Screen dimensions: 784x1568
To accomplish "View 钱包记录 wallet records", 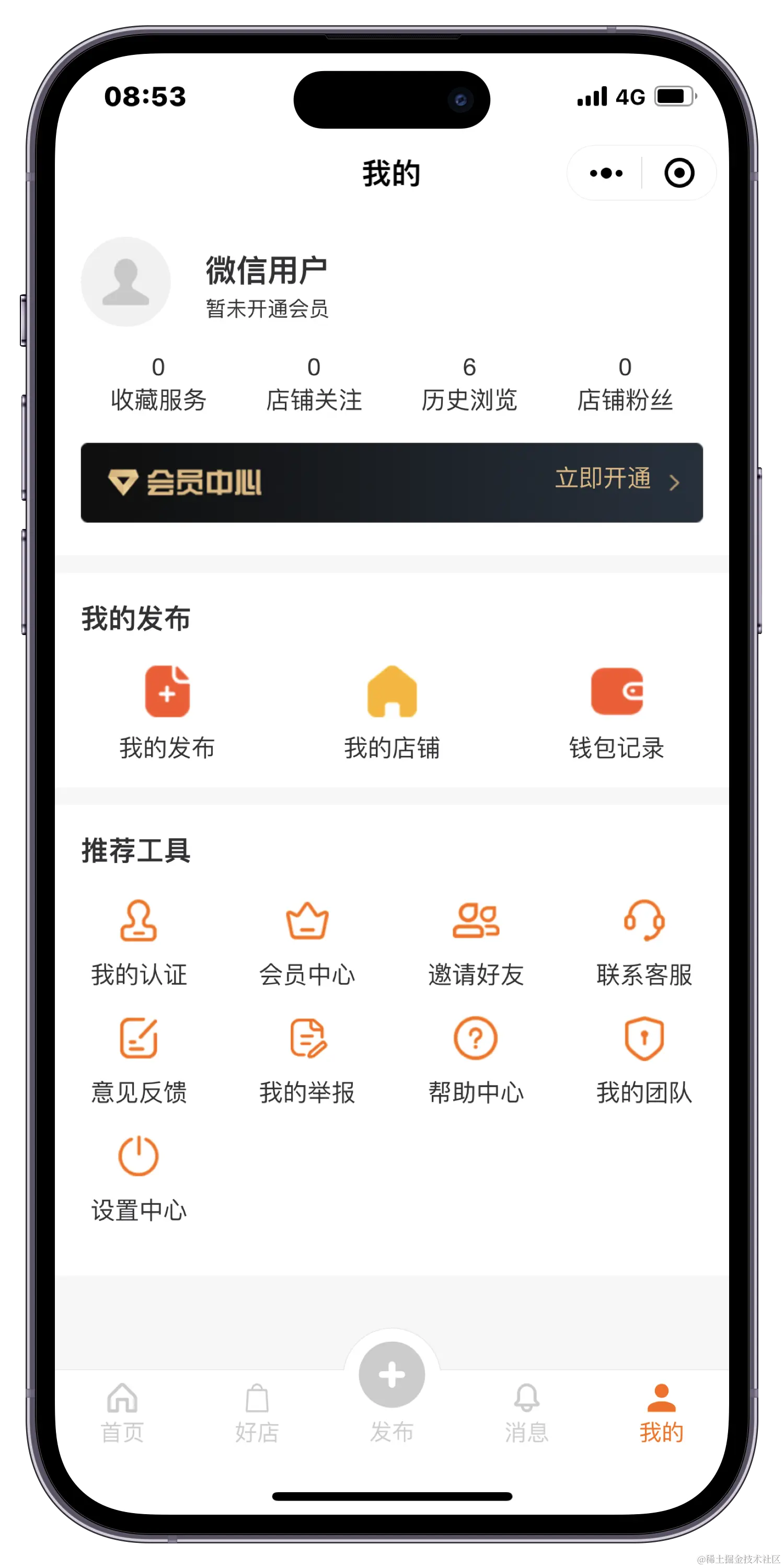I will [616, 711].
